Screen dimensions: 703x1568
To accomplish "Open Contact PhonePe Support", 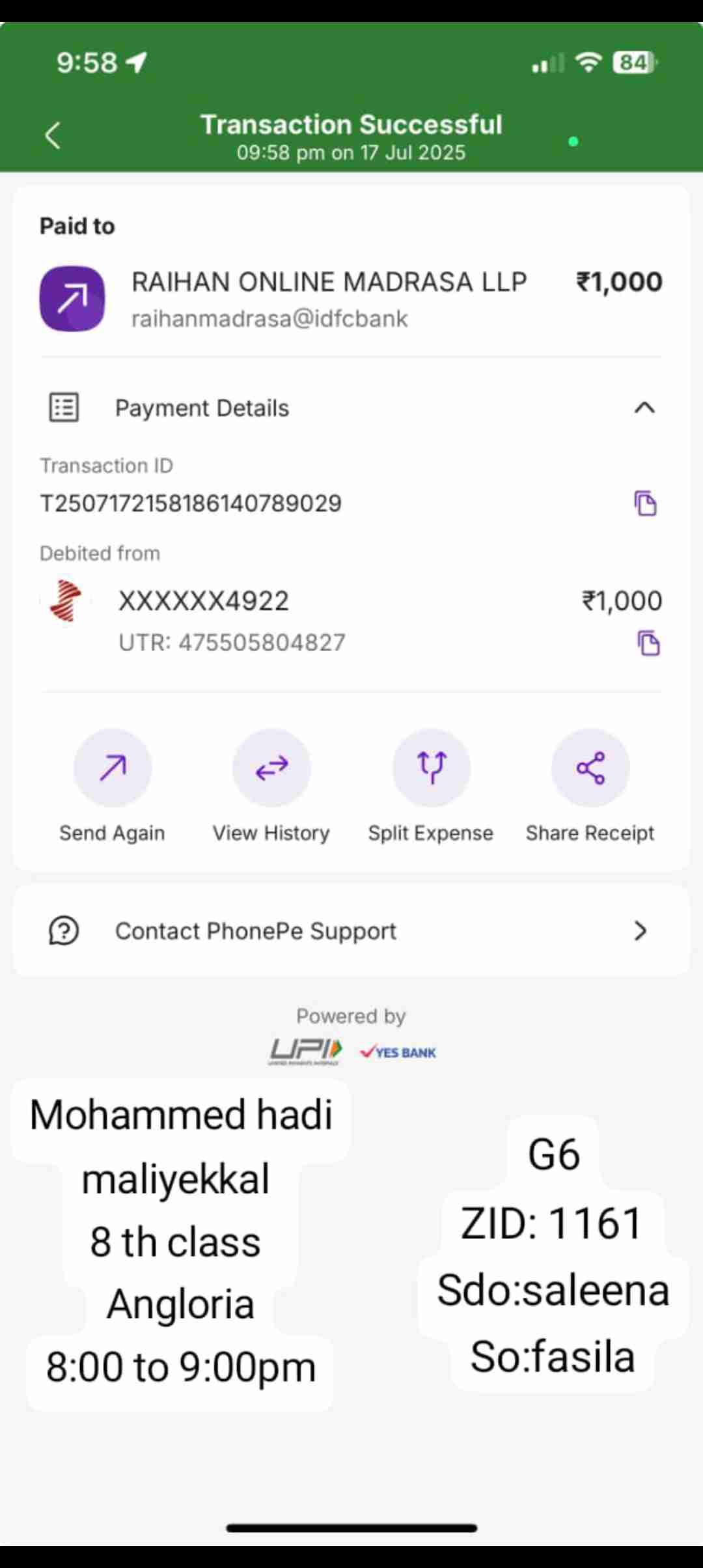I will (351, 931).
